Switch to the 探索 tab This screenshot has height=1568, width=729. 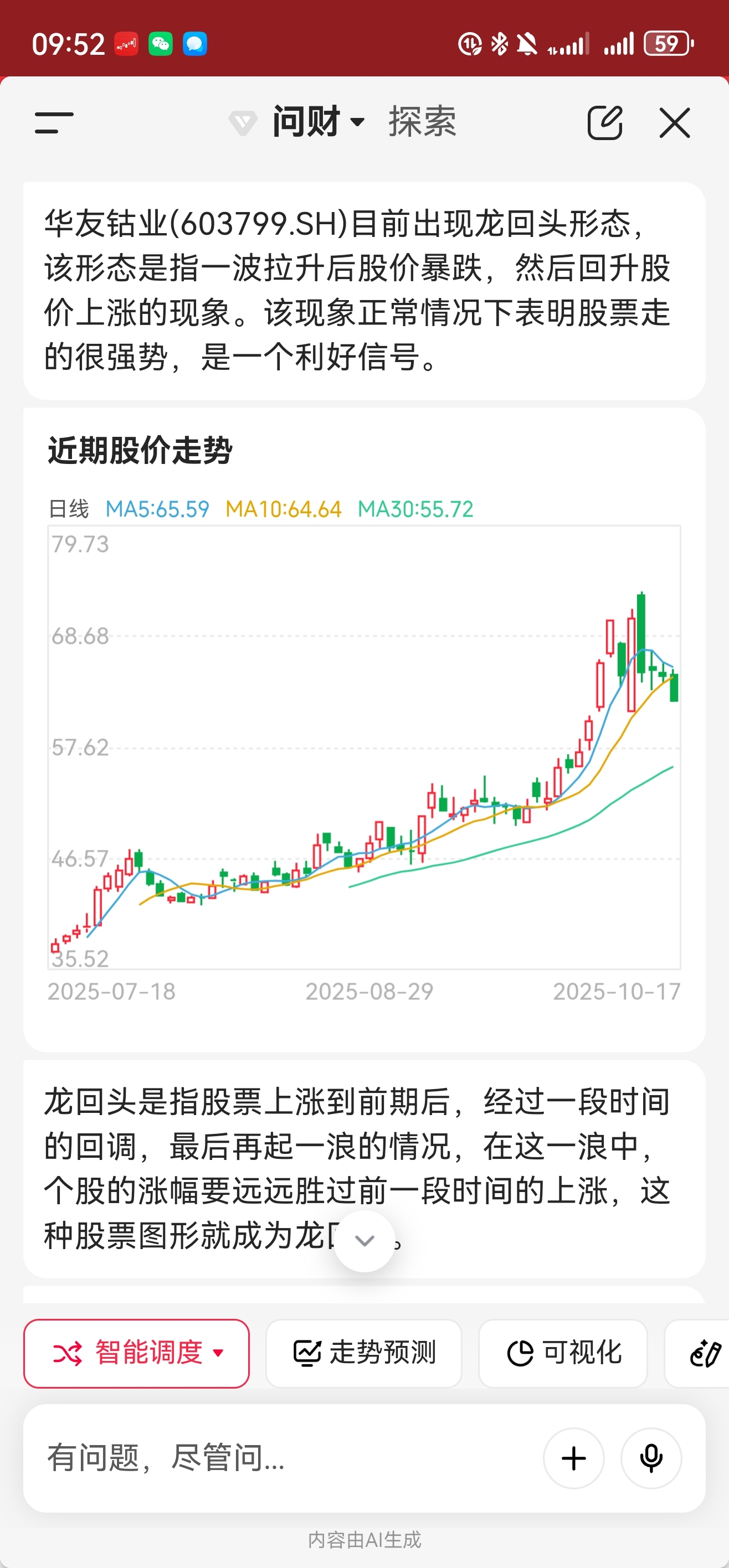pyautogui.click(x=422, y=121)
